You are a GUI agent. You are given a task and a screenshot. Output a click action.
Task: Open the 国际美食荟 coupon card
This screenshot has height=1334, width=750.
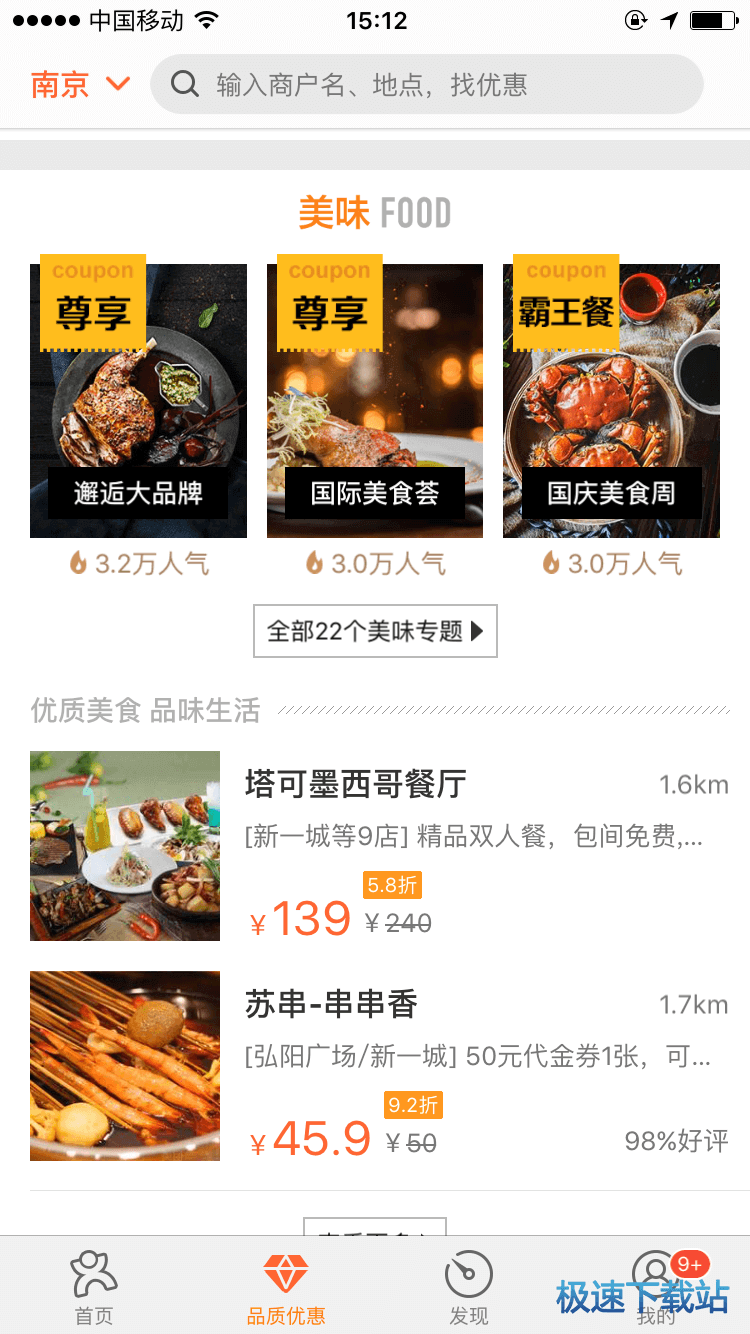click(x=375, y=401)
